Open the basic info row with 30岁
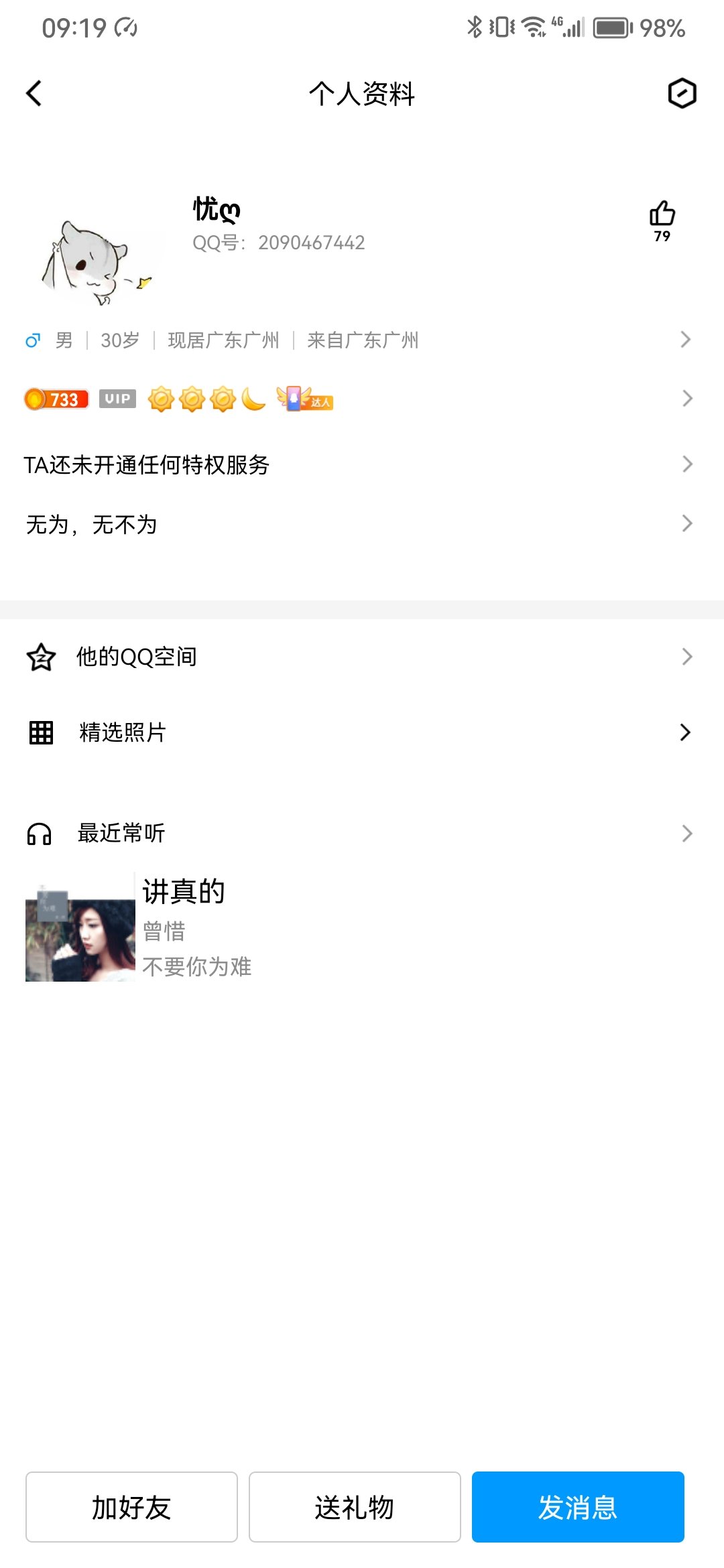The width and height of the screenshot is (724, 1568). (x=355, y=340)
